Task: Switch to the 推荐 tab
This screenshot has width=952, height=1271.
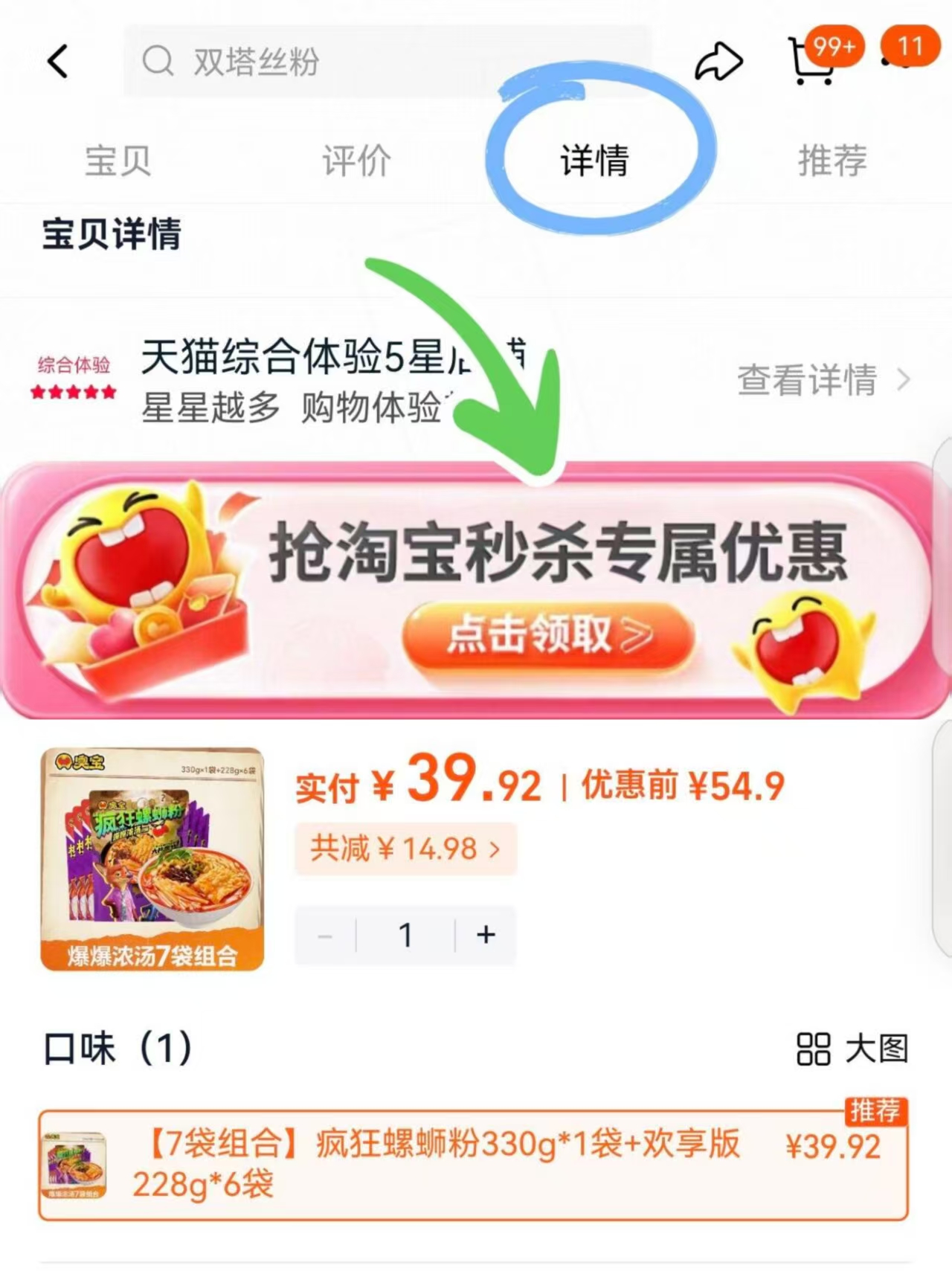Action: (832, 161)
